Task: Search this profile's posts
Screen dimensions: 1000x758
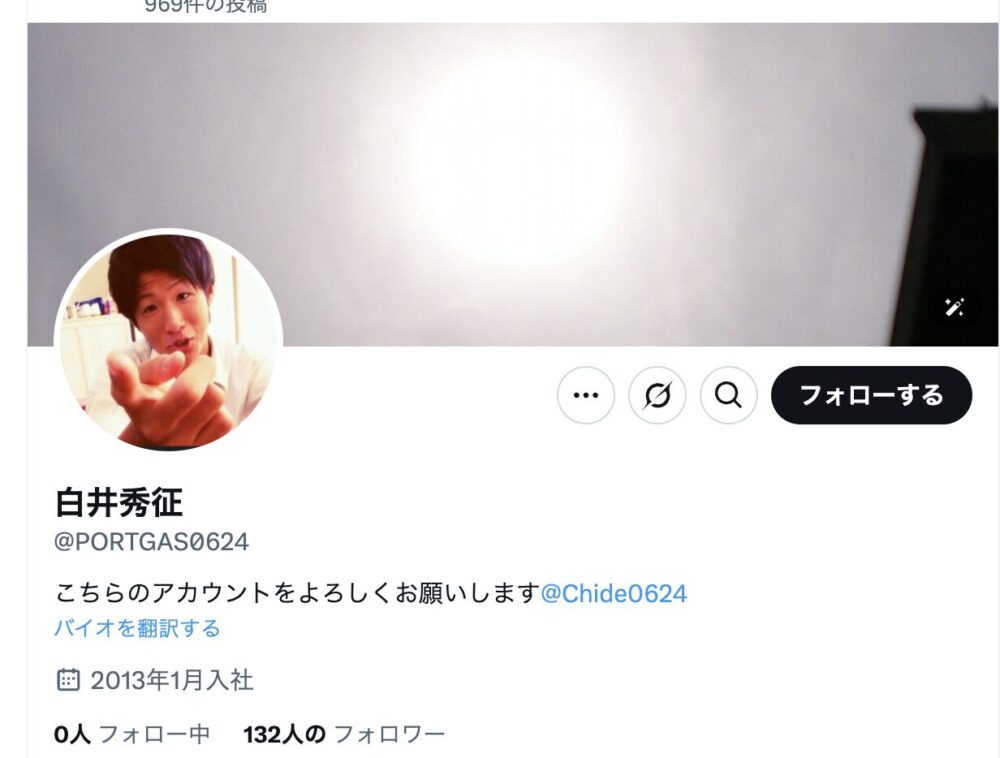Action: [x=729, y=395]
